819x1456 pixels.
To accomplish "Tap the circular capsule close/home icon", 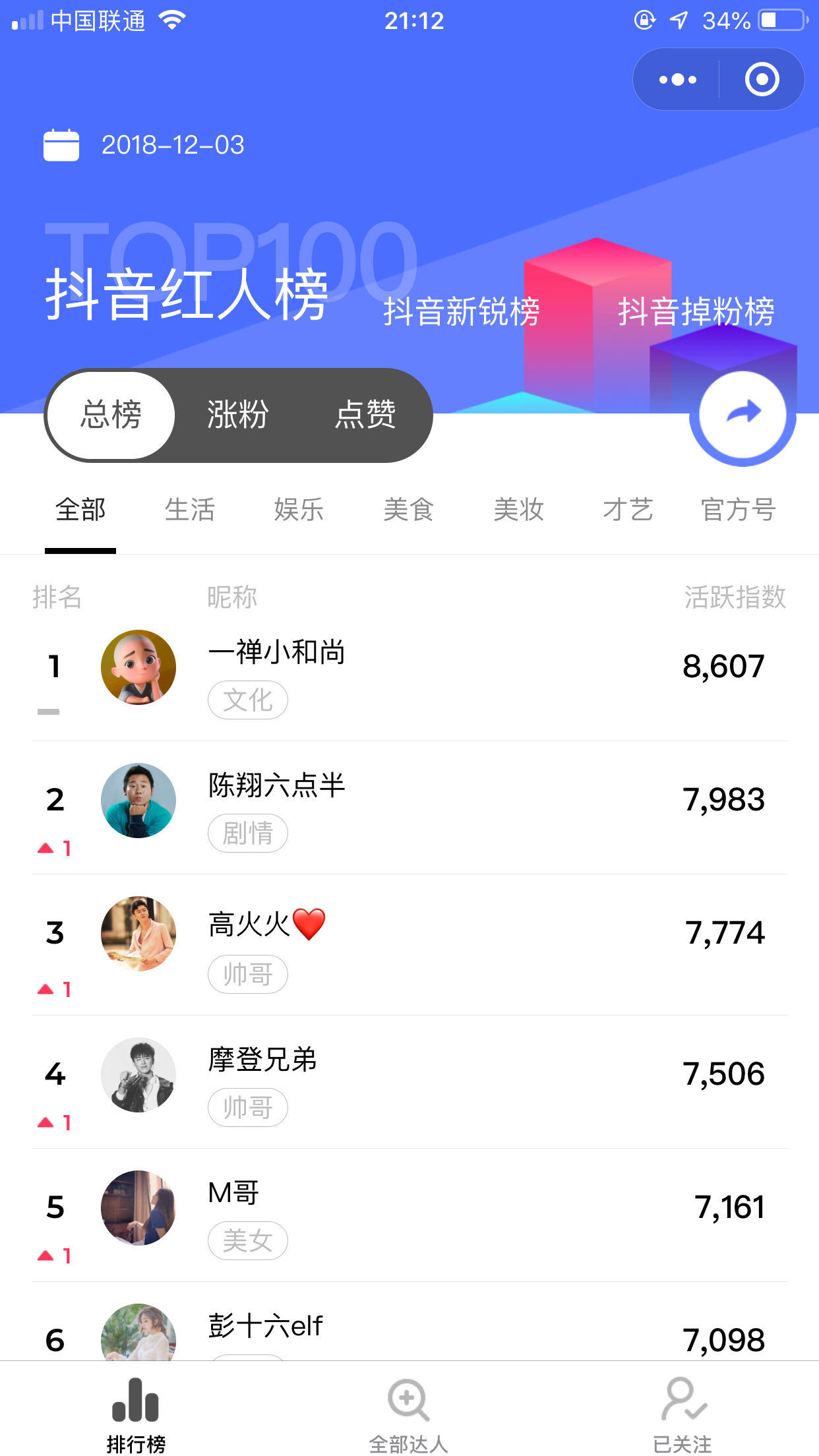I will tap(760, 78).
